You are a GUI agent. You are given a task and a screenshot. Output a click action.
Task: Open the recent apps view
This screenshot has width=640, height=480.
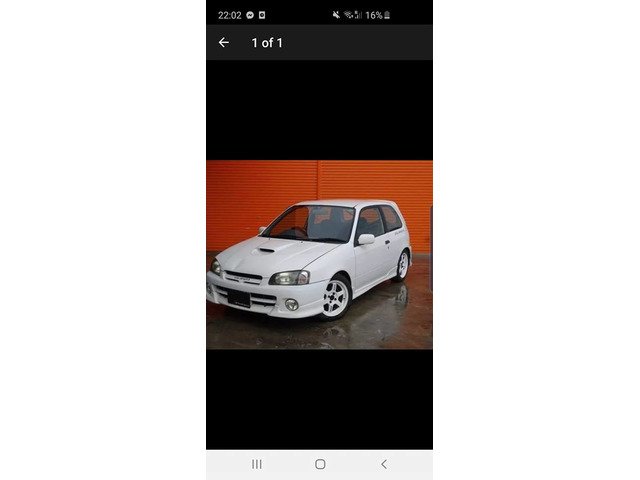(257, 464)
